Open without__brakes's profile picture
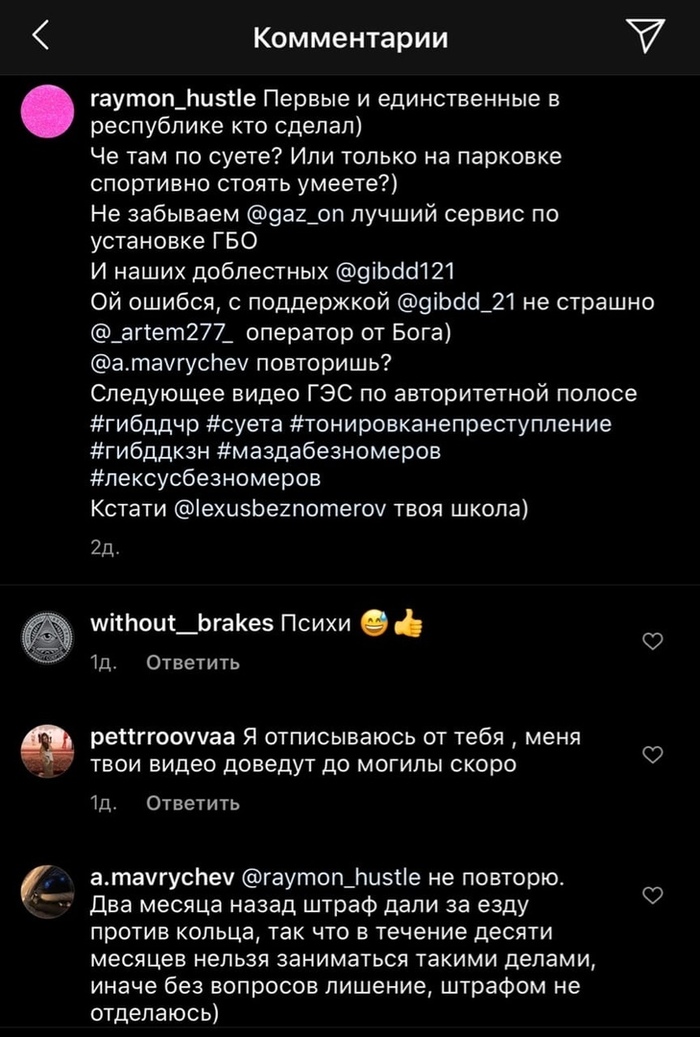 (47, 633)
